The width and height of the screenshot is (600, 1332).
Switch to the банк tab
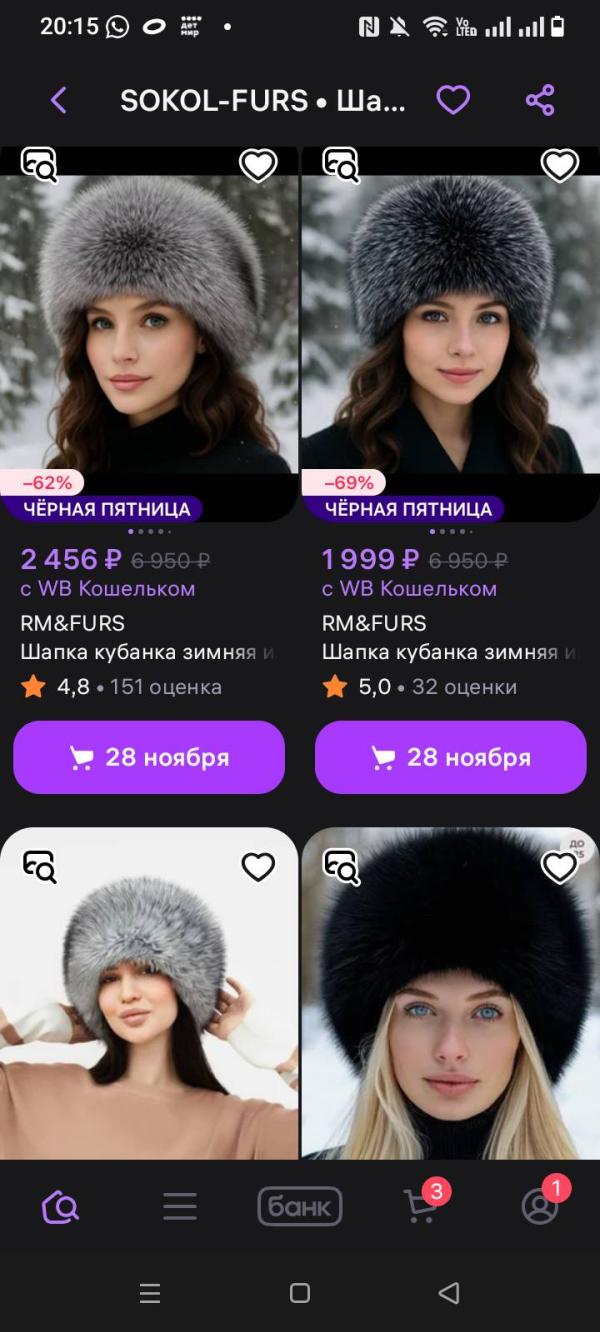[300, 1207]
